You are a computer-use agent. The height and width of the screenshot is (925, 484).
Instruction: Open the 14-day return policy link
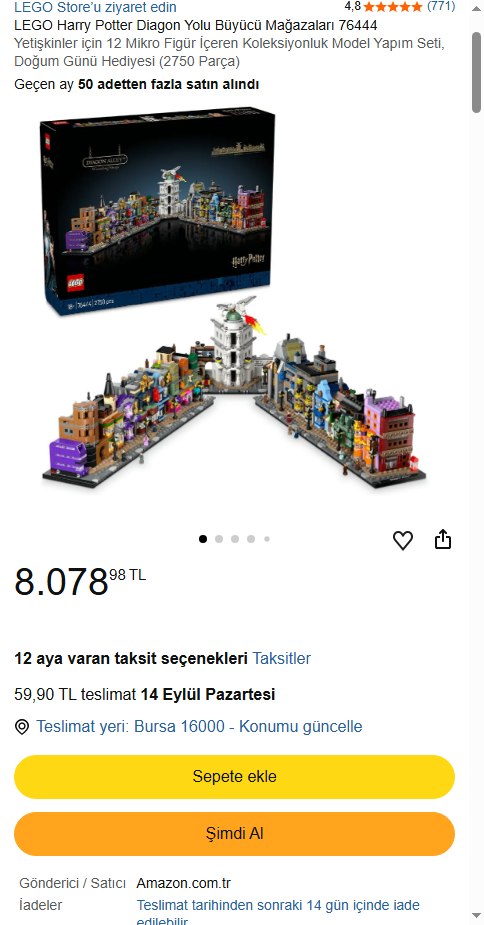[x=278, y=913]
